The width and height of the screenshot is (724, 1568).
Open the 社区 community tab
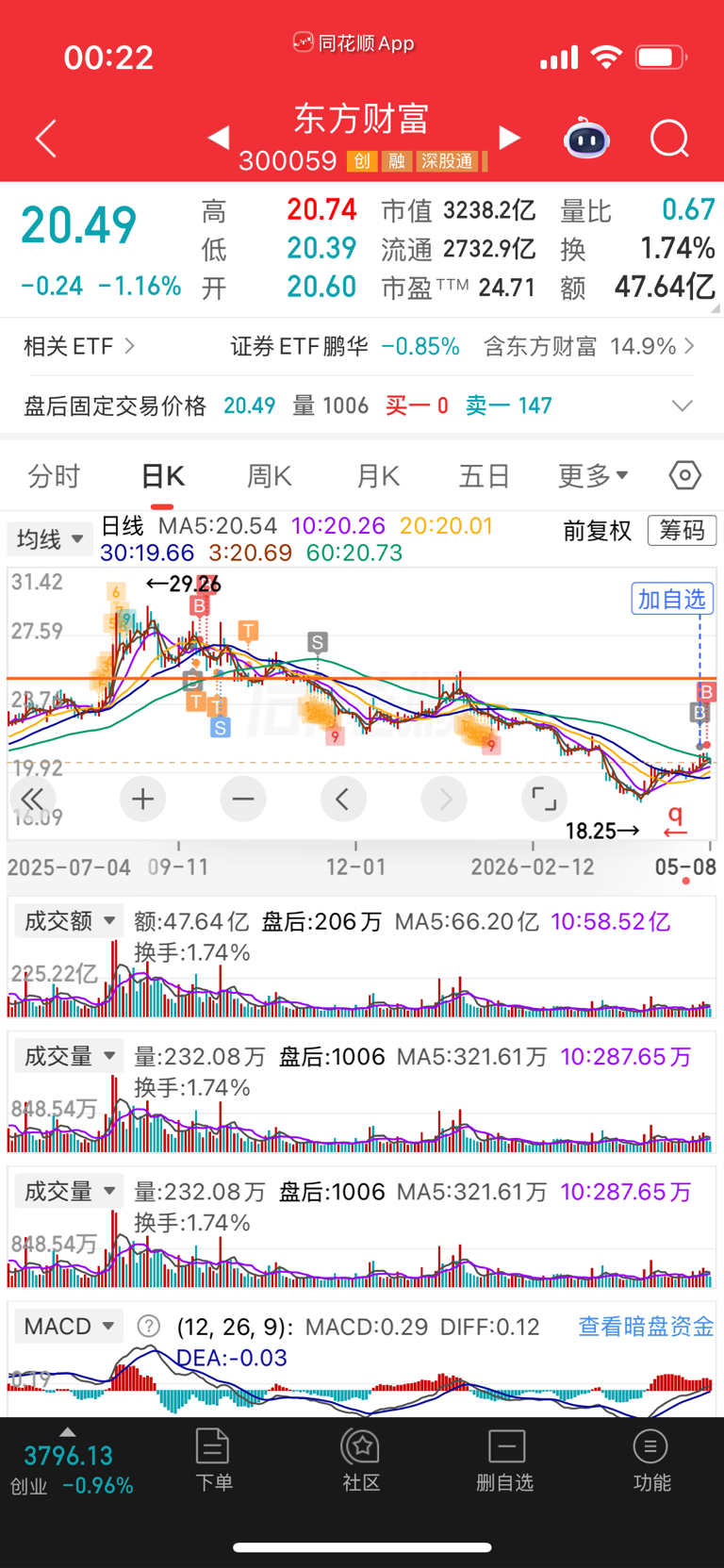pyautogui.click(x=362, y=1460)
